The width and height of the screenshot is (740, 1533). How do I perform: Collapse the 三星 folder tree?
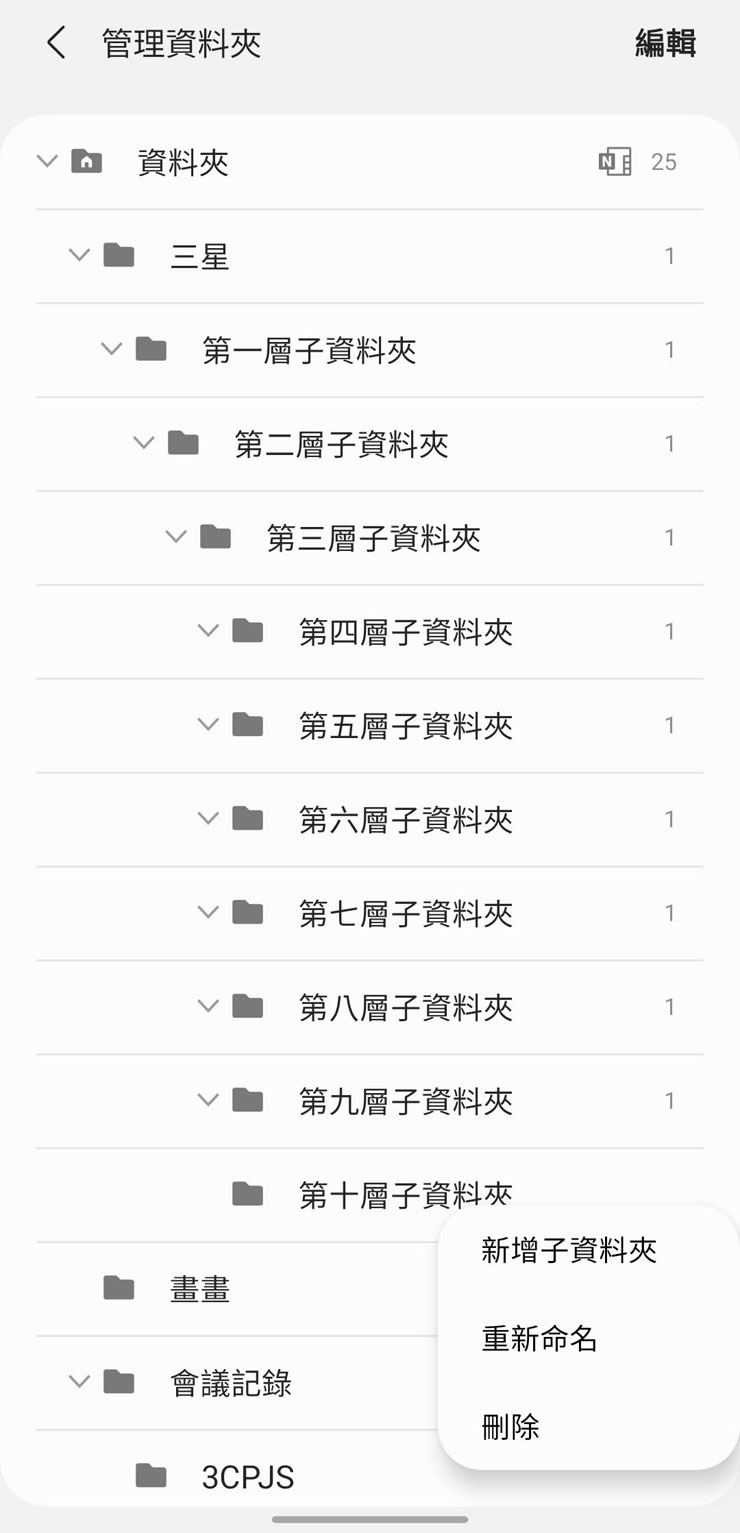(x=79, y=255)
